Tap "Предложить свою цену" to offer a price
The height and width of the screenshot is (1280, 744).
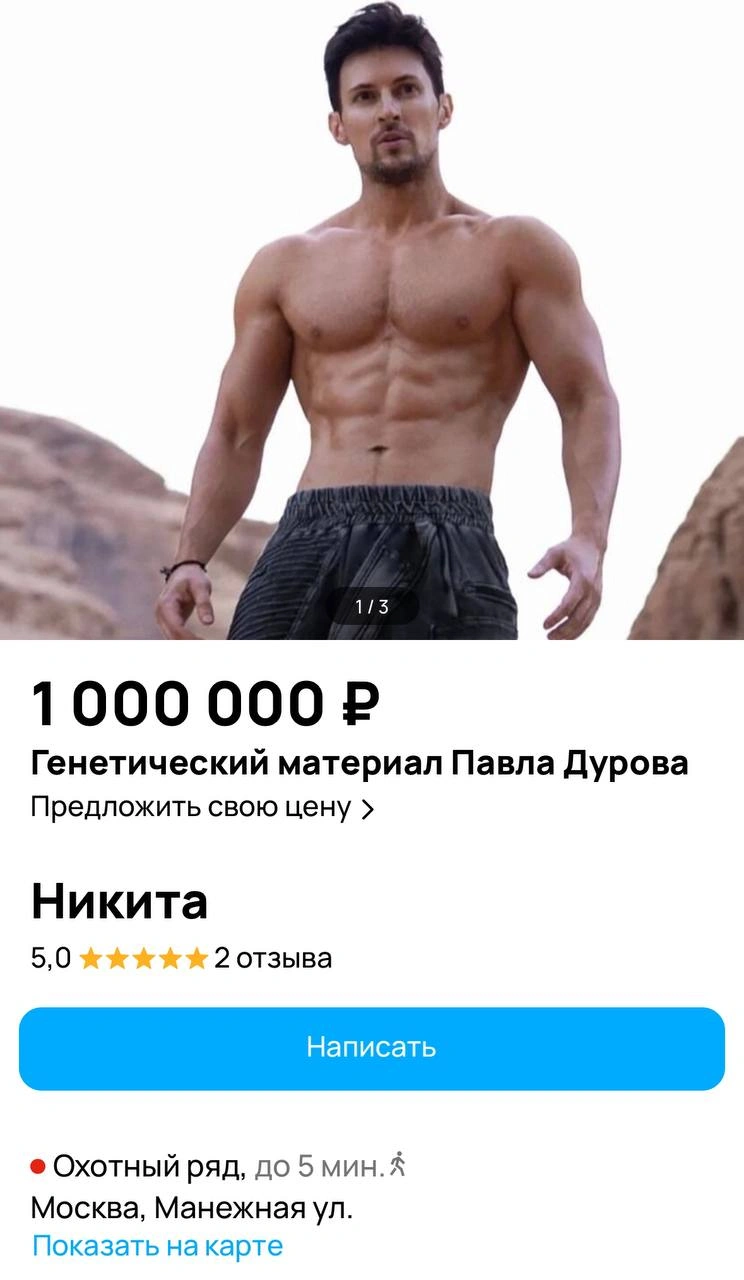(x=201, y=807)
